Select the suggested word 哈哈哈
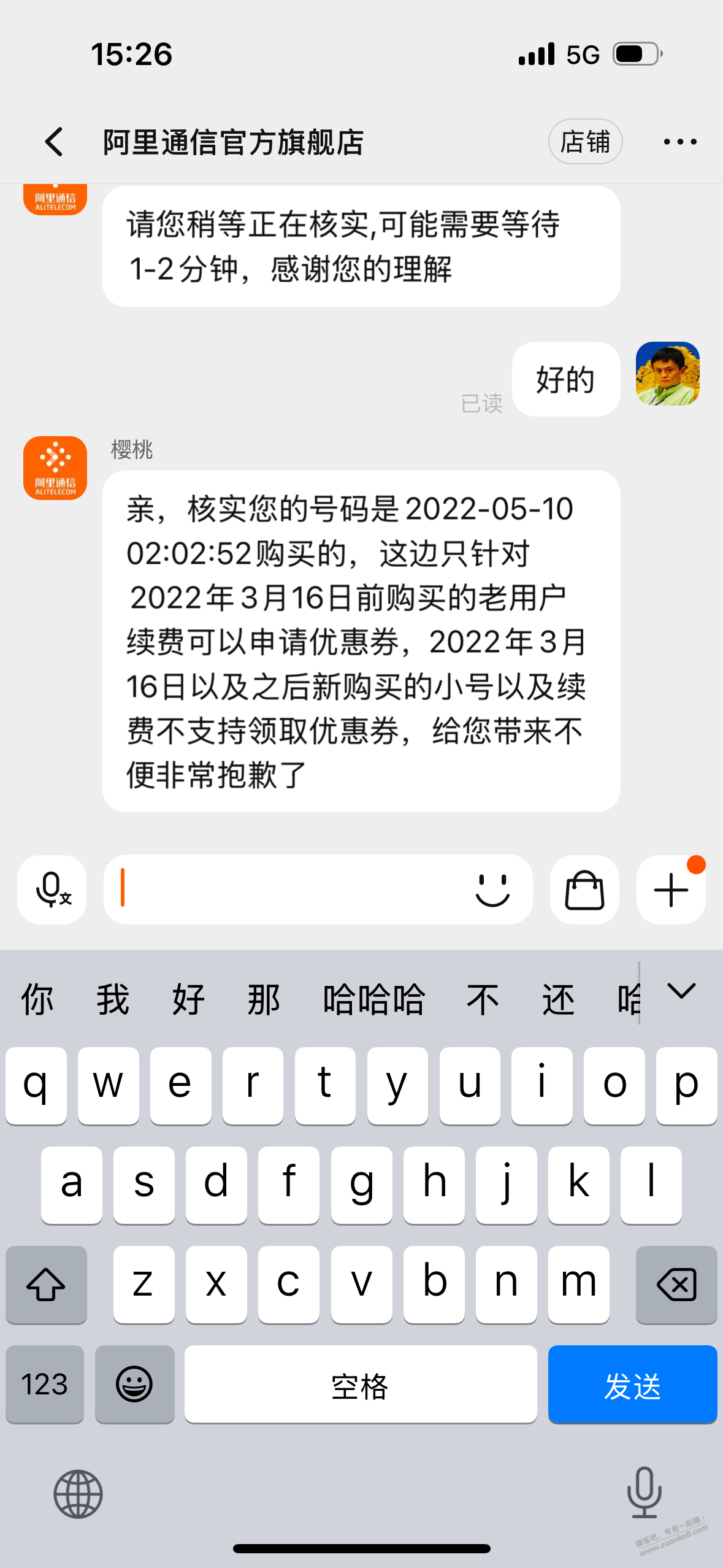The height and width of the screenshot is (1568, 723). (x=373, y=999)
